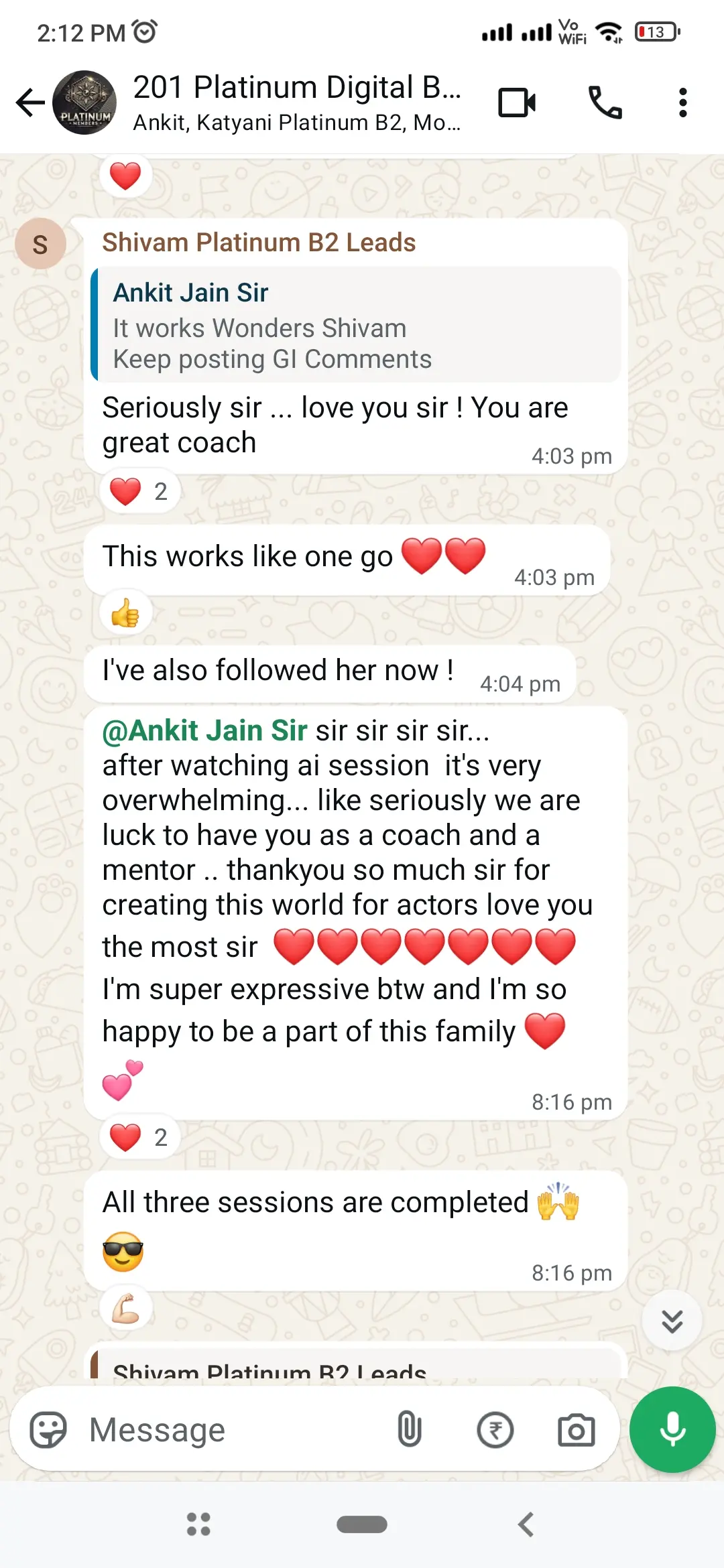The image size is (724, 1568).
Task: Open Shivam's profile avatar
Action: coord(40,244)
